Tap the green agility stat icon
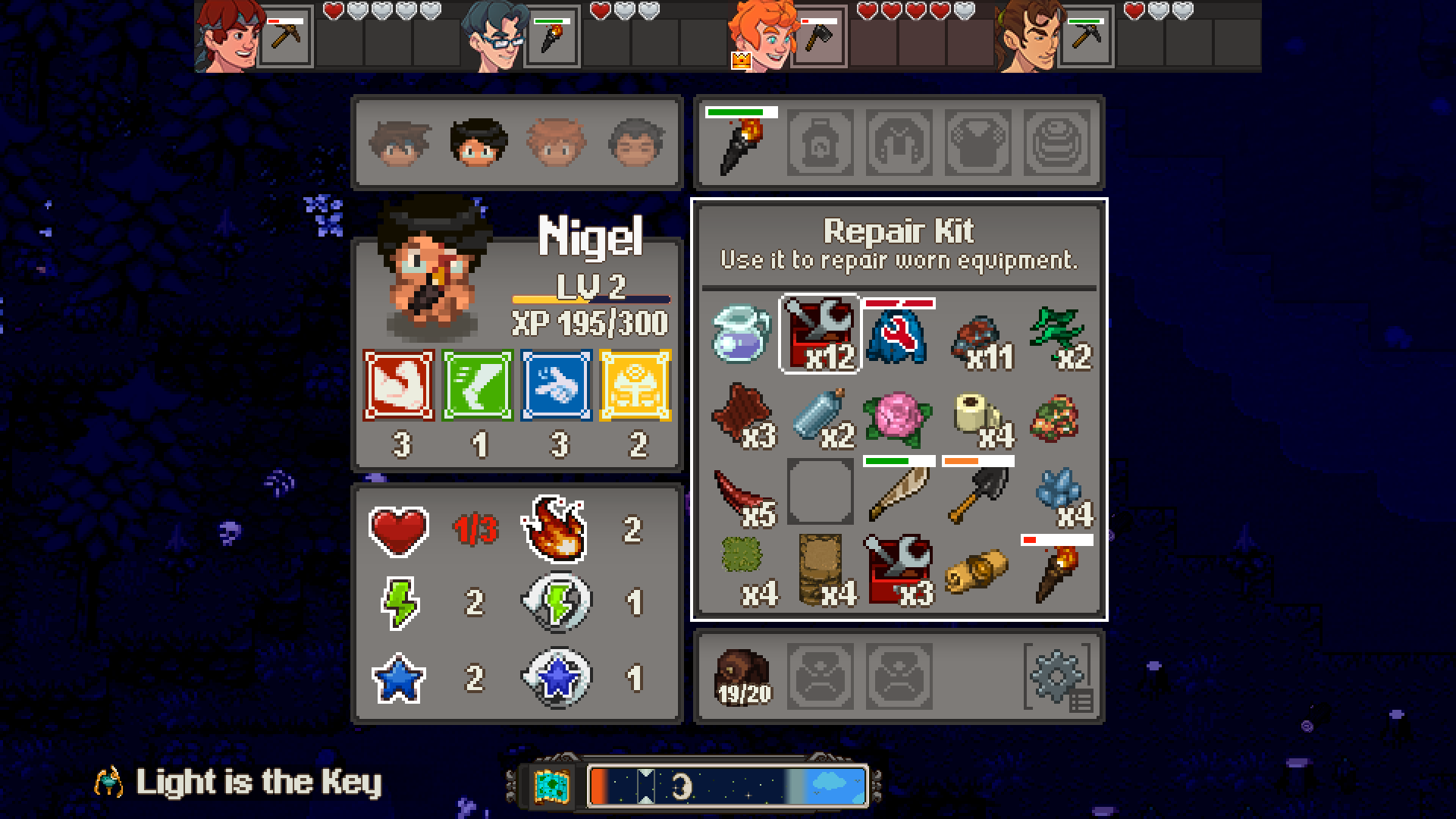The width and height of the screenshot is (1456, 819). (478, 385)
